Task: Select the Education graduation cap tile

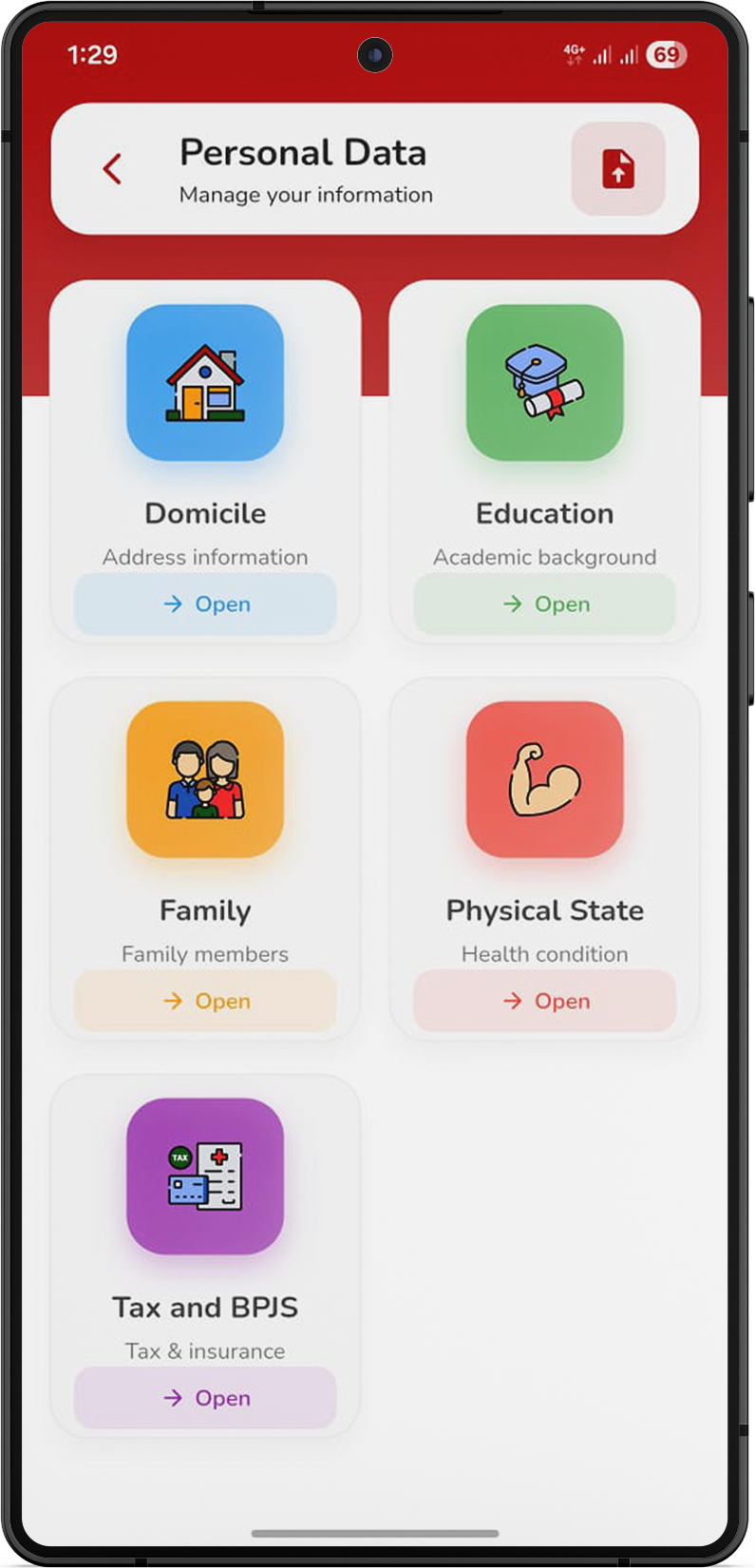Action: point(544,383)
